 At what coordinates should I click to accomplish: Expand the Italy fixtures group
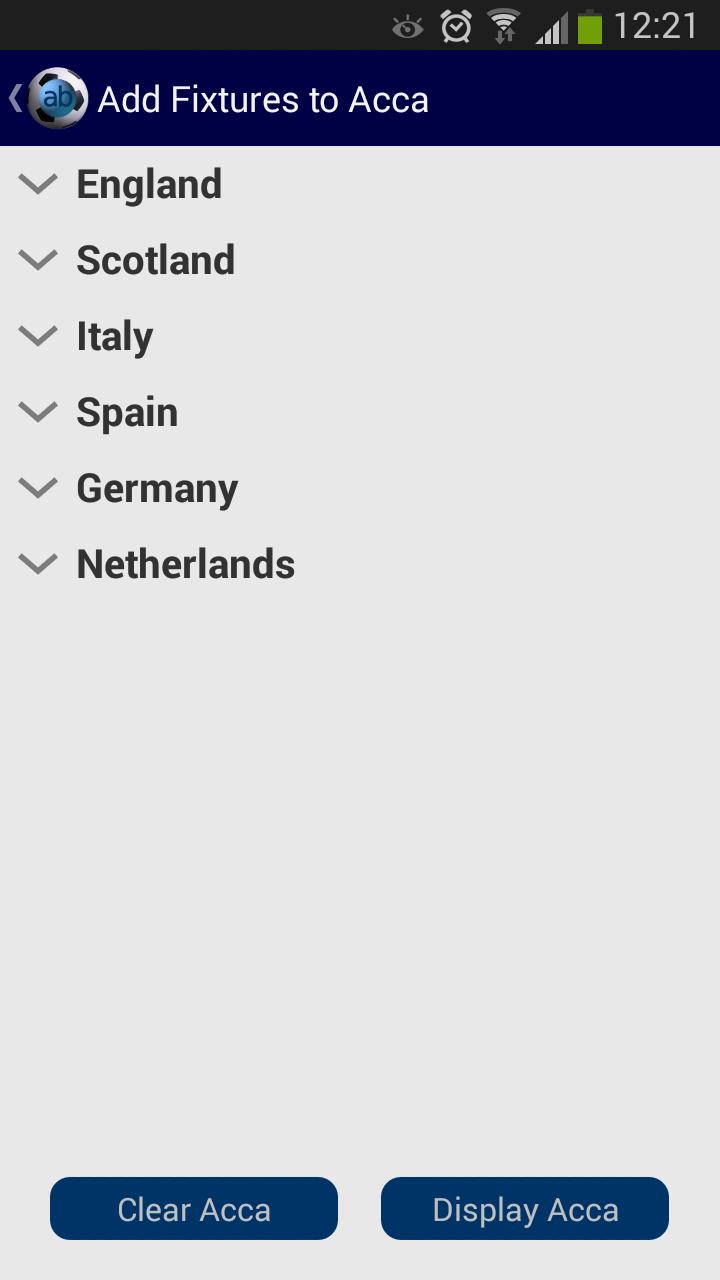(114, 336)
